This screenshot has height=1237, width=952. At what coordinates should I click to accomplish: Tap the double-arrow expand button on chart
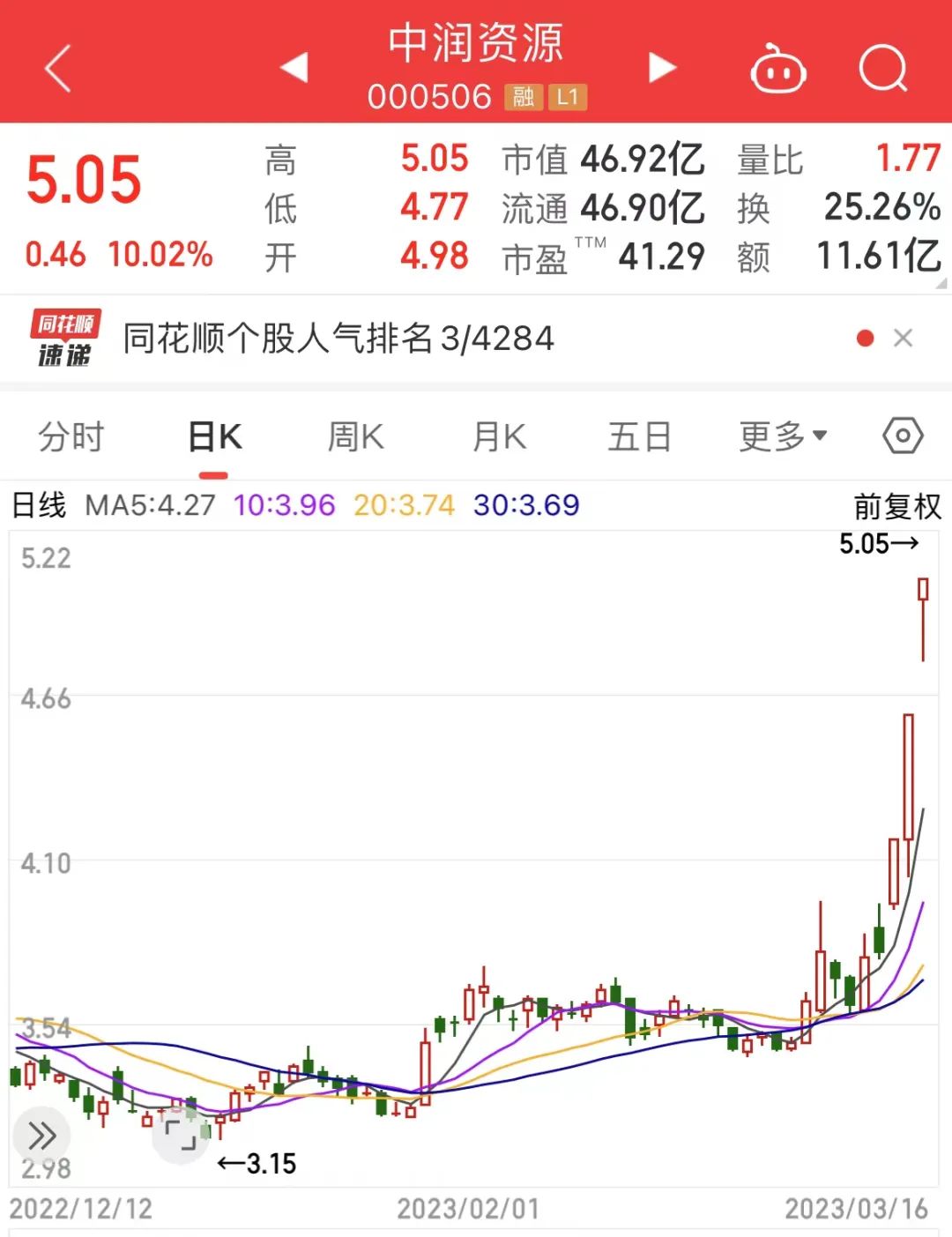pyautogui.click(x=41, y=1136)
